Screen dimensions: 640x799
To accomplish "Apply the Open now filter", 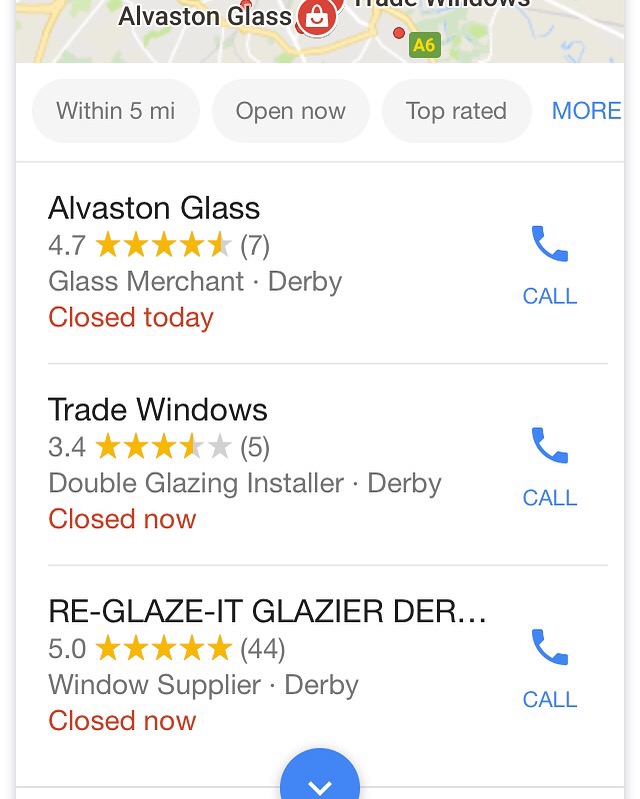I will (x=290, y=111).
